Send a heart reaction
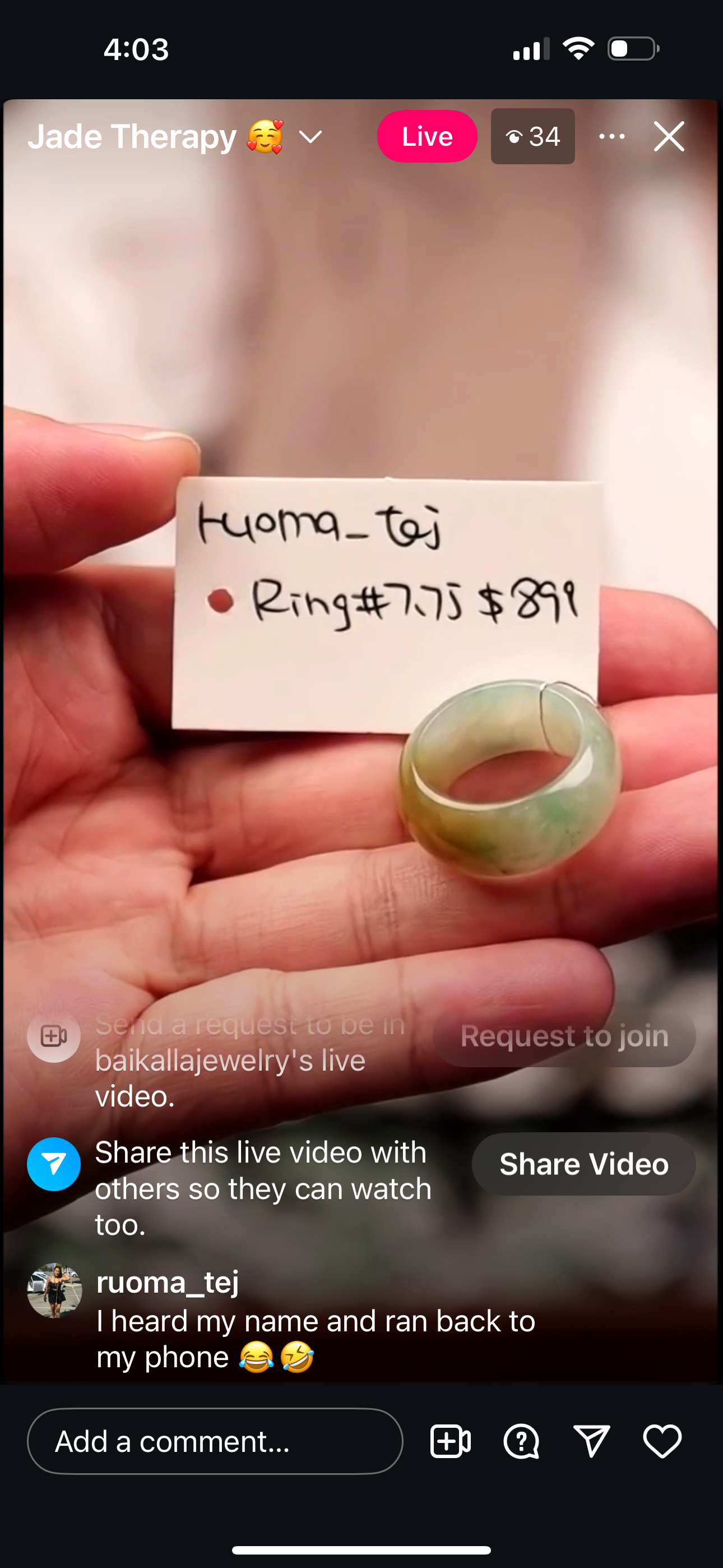The image size is (723, 1568). coord(662,1441)
